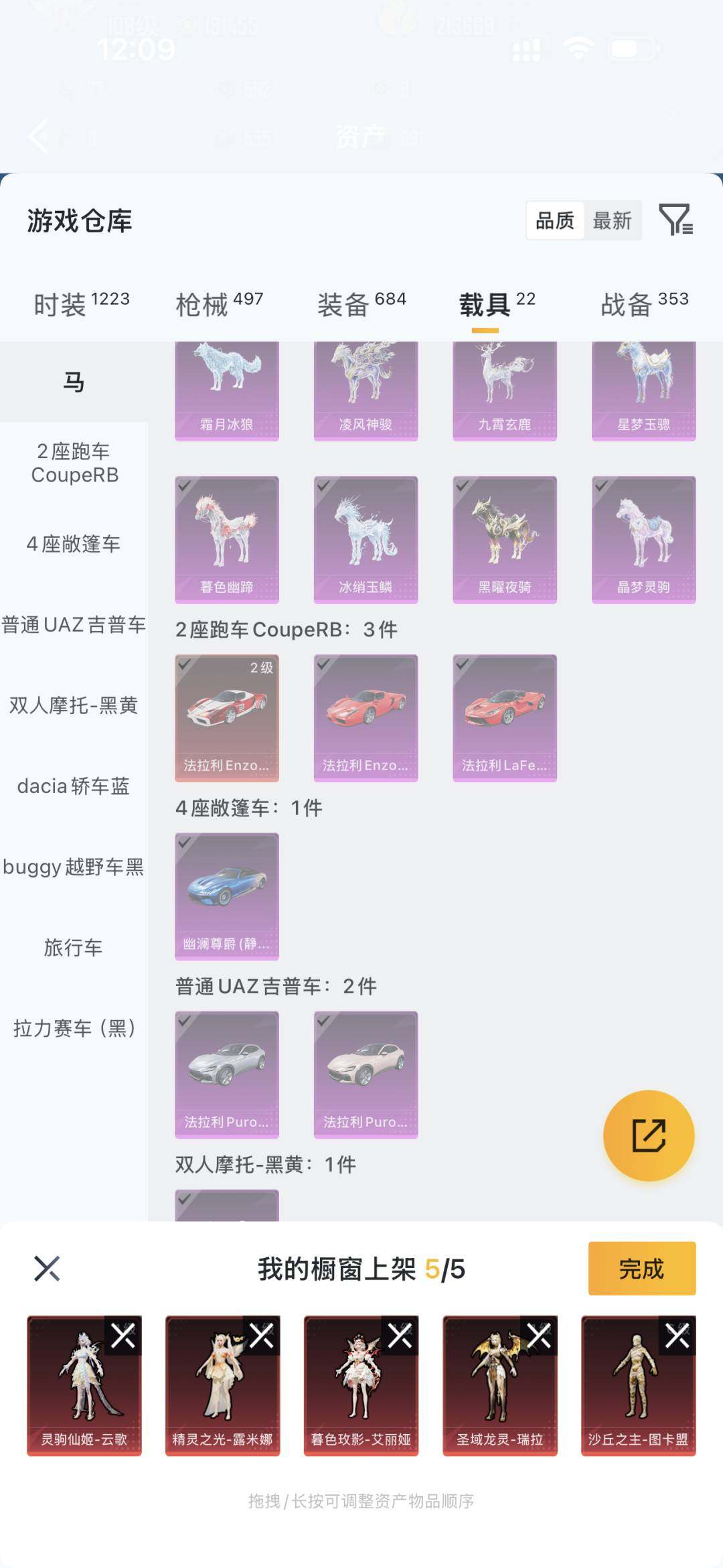Select 马 category in the sidebar
This screenshot has height=1568, width=723.
pos(74,382)
